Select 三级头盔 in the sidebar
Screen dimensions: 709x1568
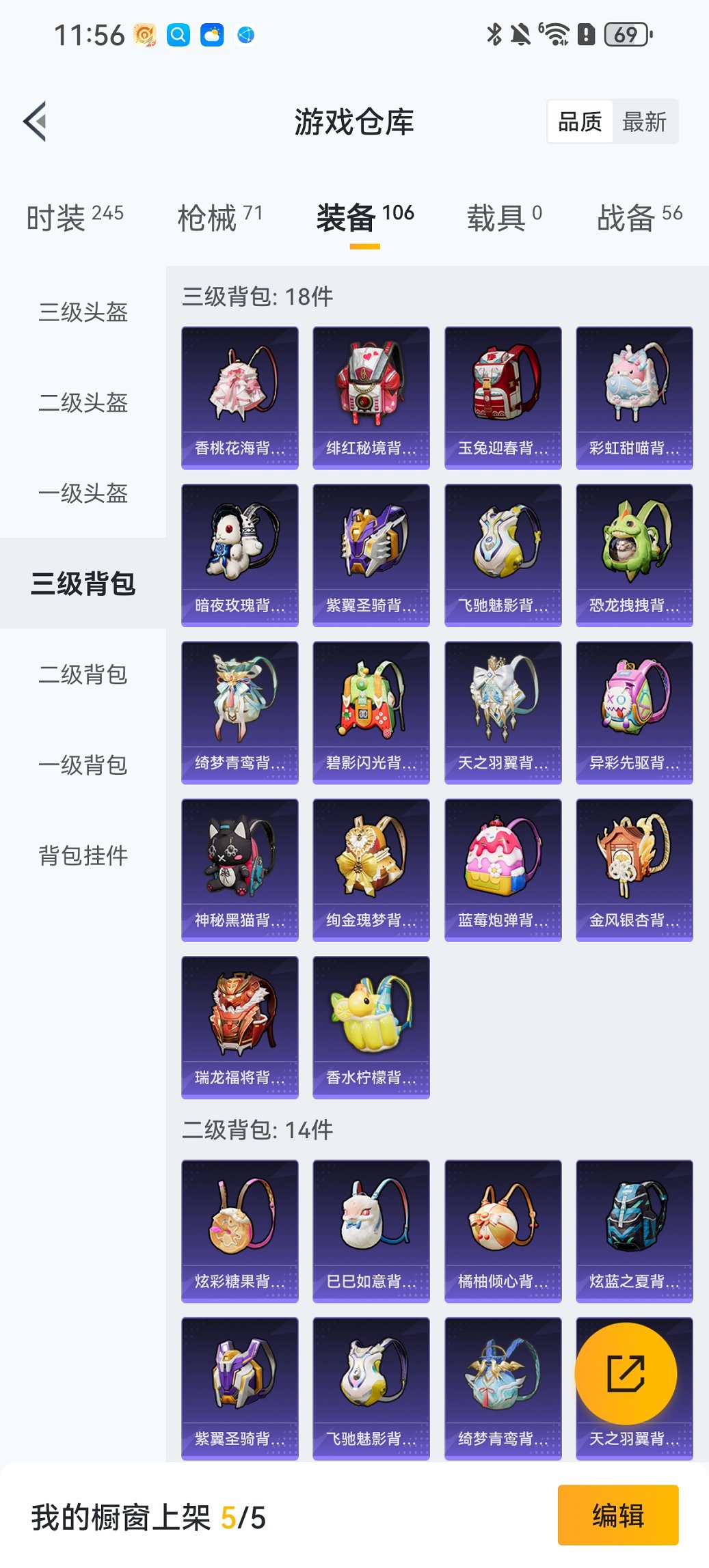coord(82,314)
